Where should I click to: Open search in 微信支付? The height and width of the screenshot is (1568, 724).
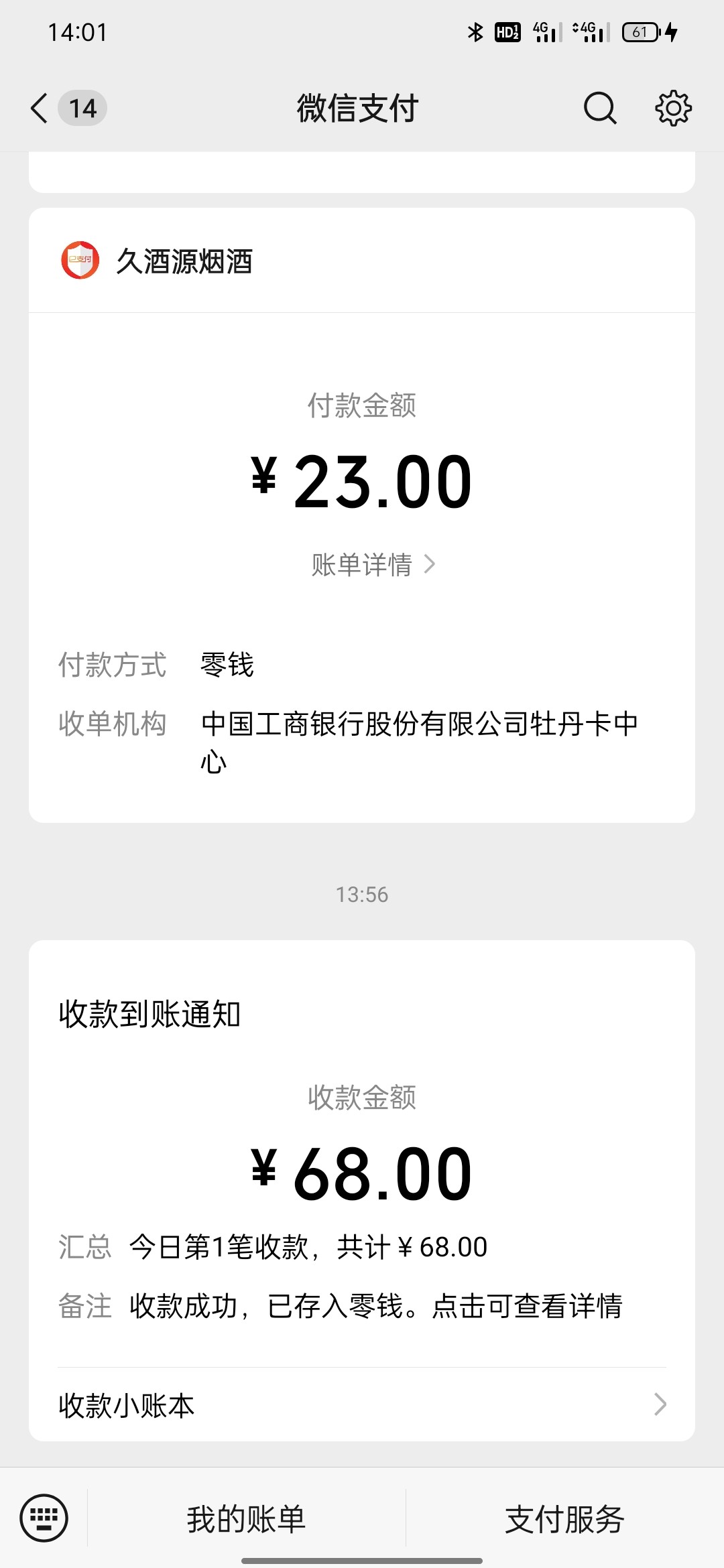coord(599,109)
